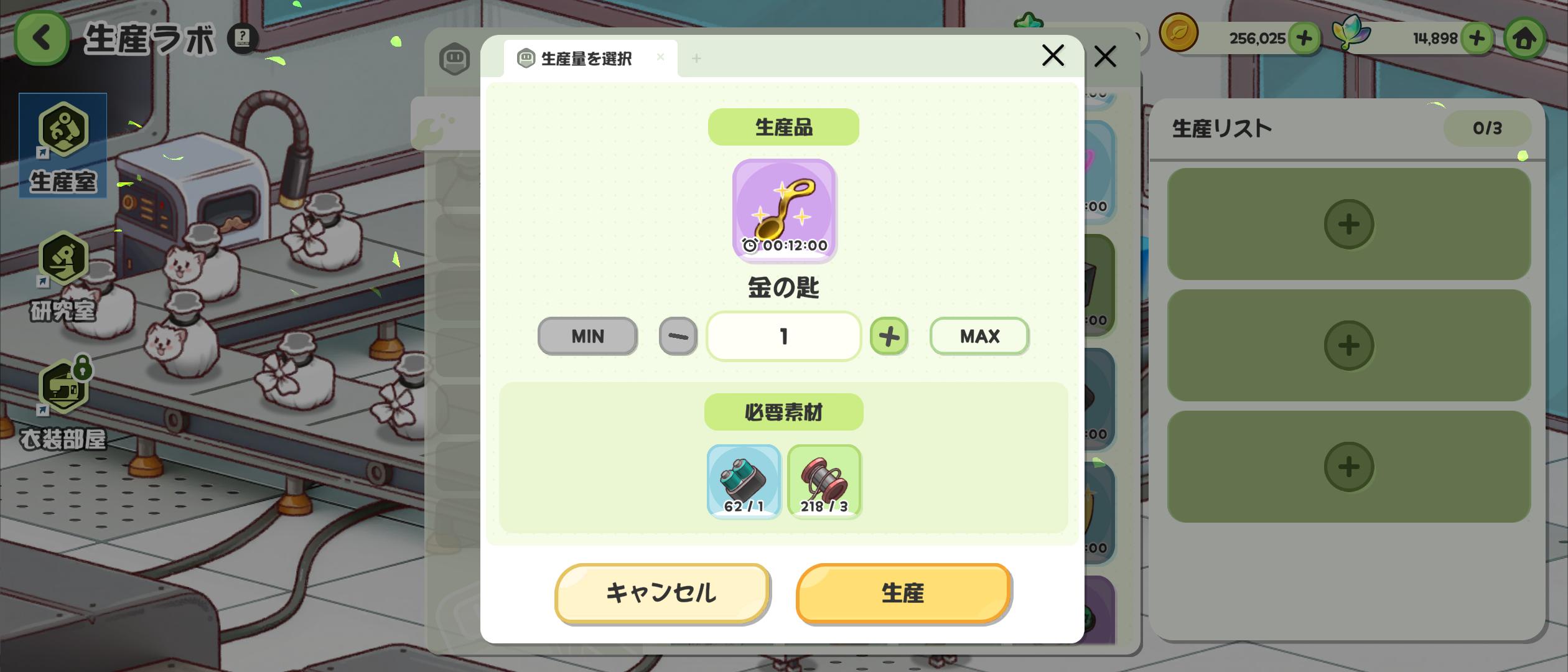Increase production quantity with plus
1568x672 pixels.
pos(889,336)
